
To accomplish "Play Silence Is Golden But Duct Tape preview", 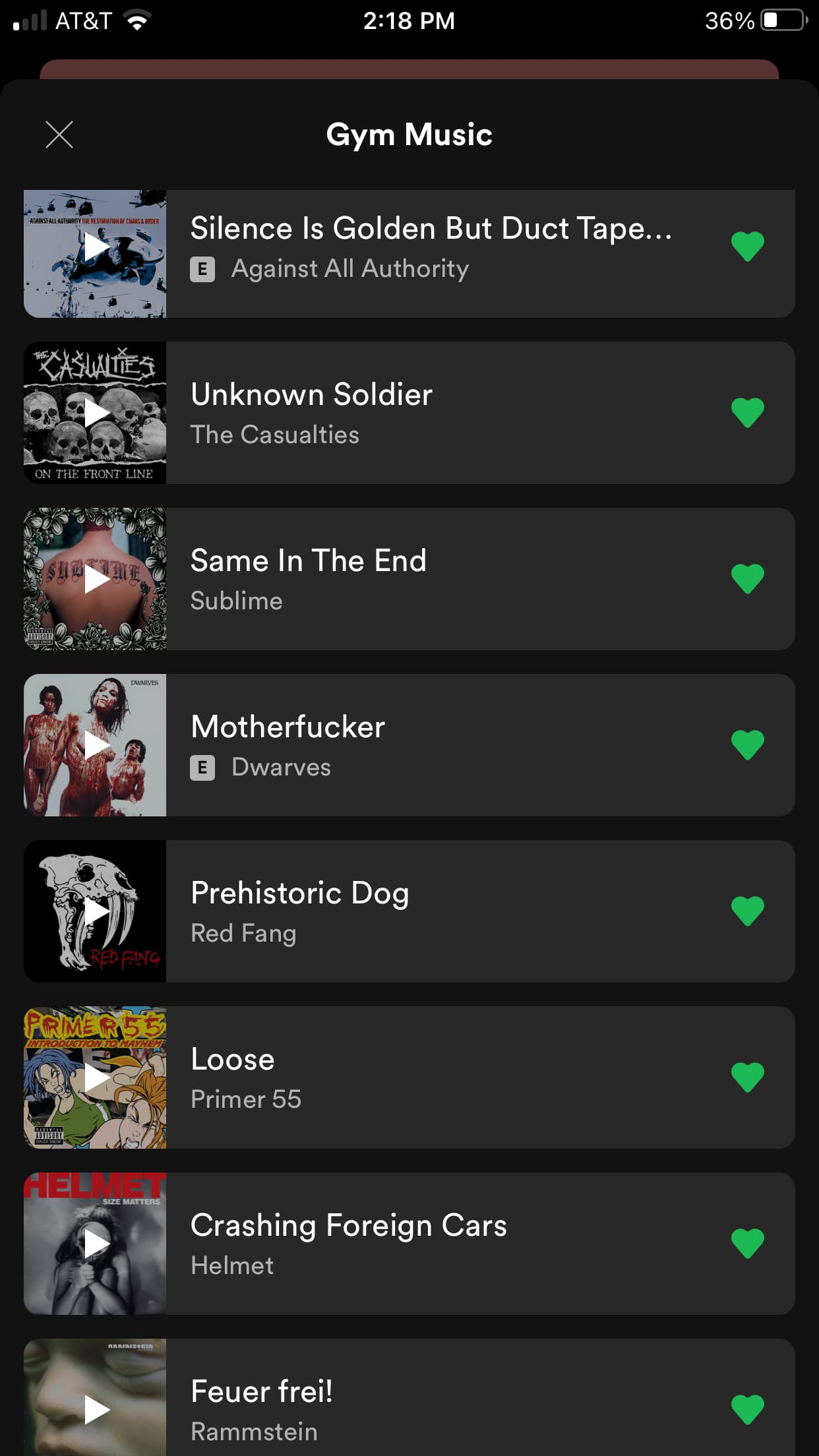I will click(96, 247).
